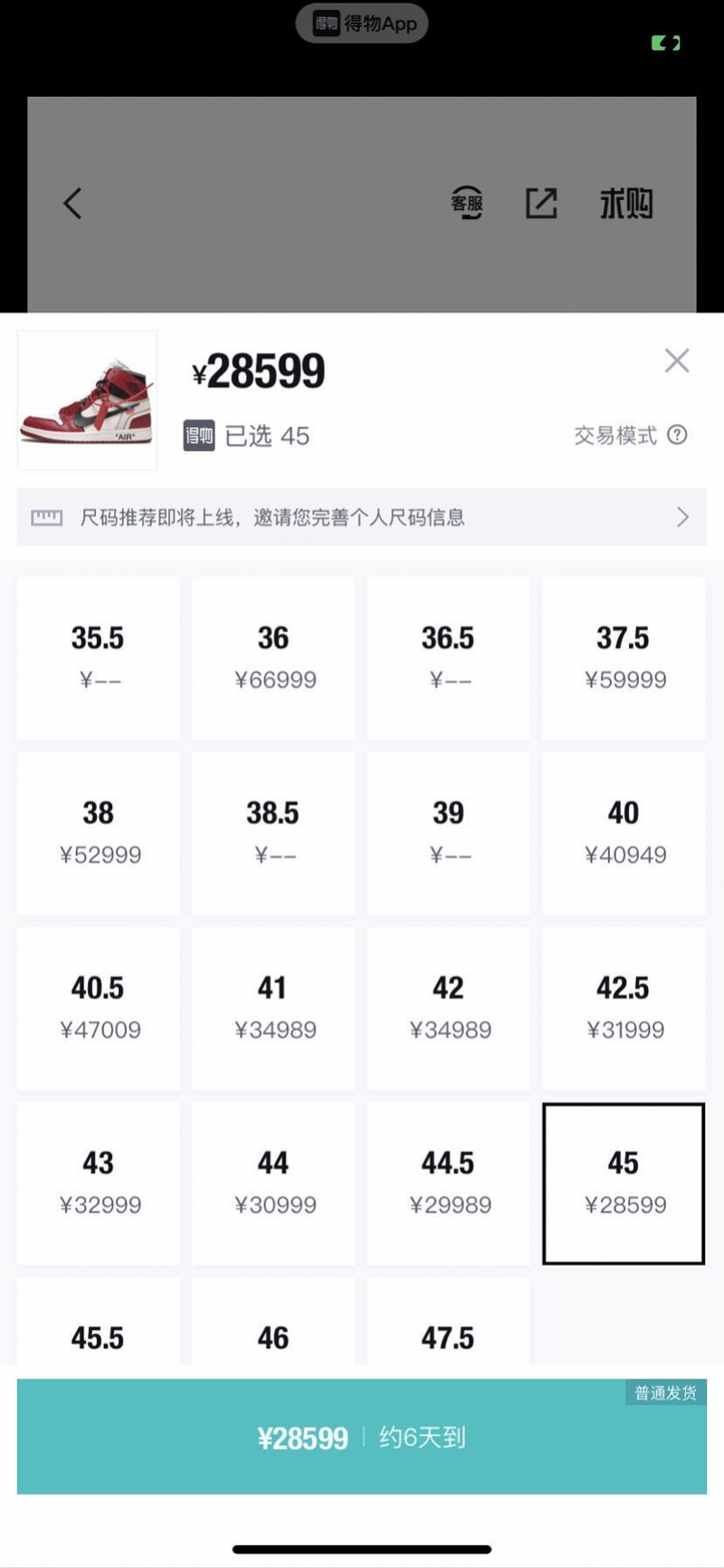The width and height of the screenshot is (724, 1568).
Task: Tap the back arrow to return
Action: (72, 204)
